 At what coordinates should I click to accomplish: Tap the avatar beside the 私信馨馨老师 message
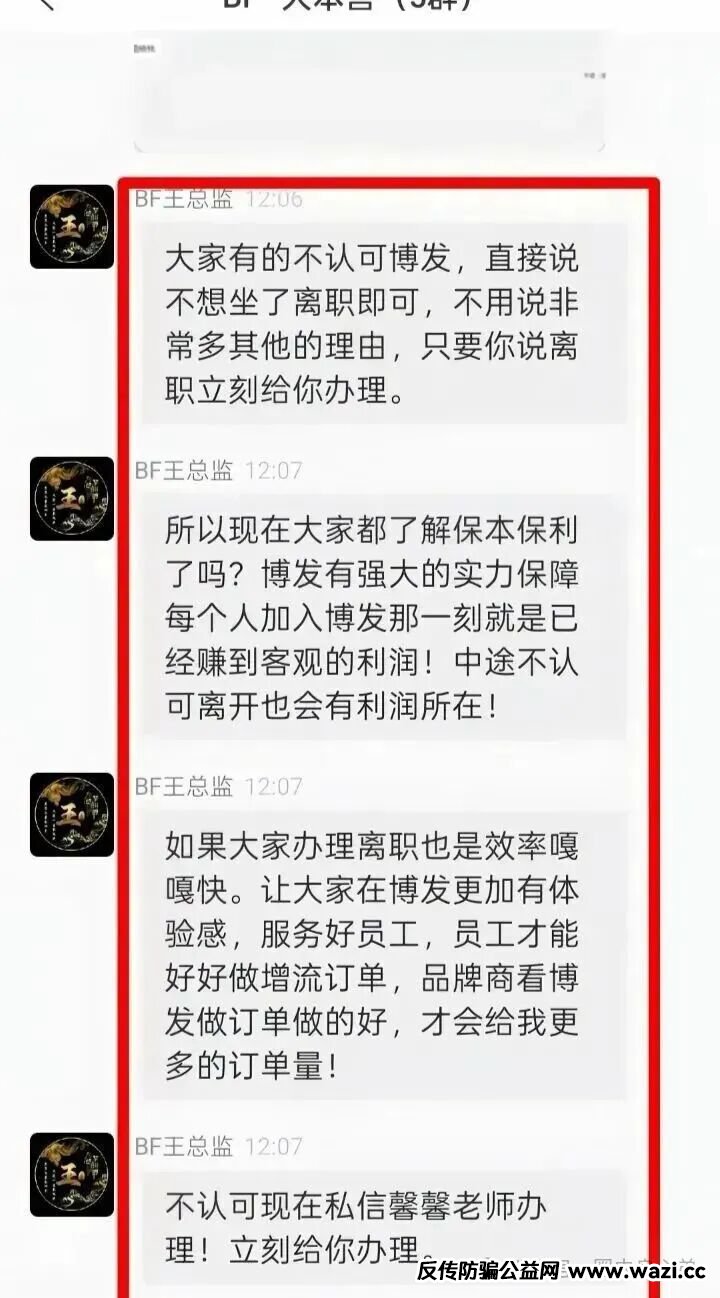(x=72, y=1175)
